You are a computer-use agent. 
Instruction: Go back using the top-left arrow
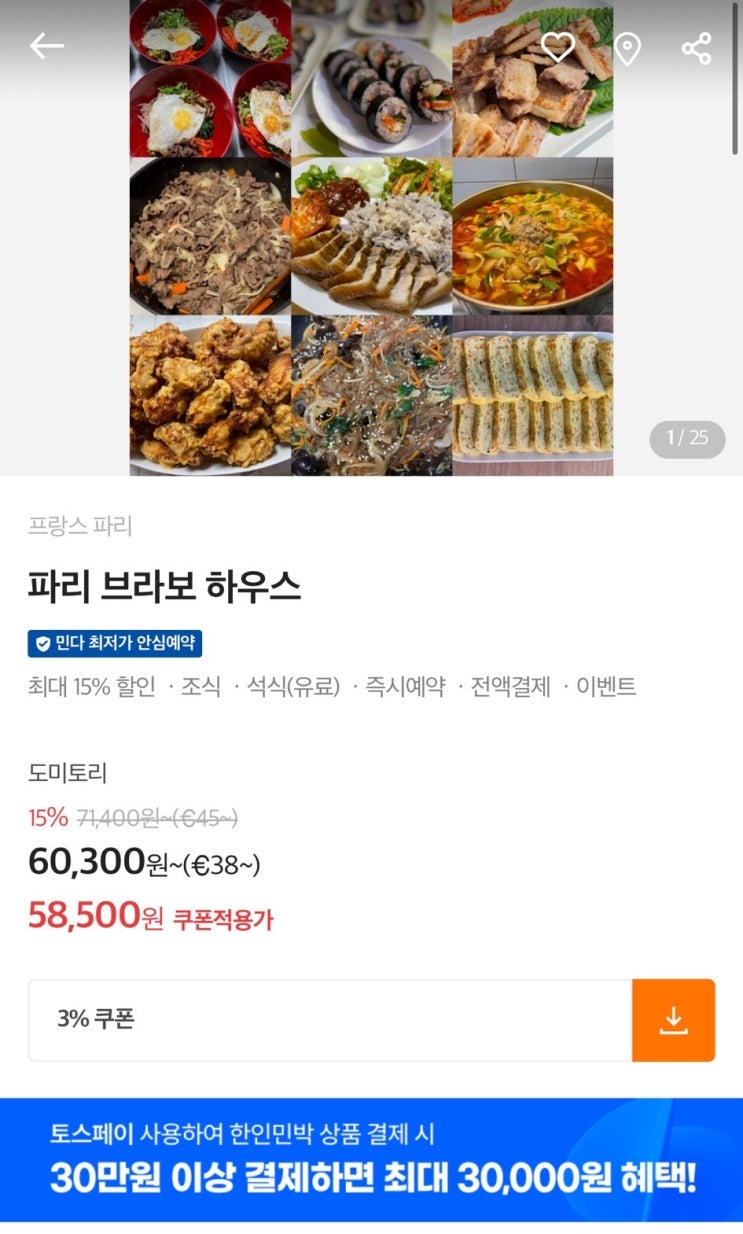point(46,46)
